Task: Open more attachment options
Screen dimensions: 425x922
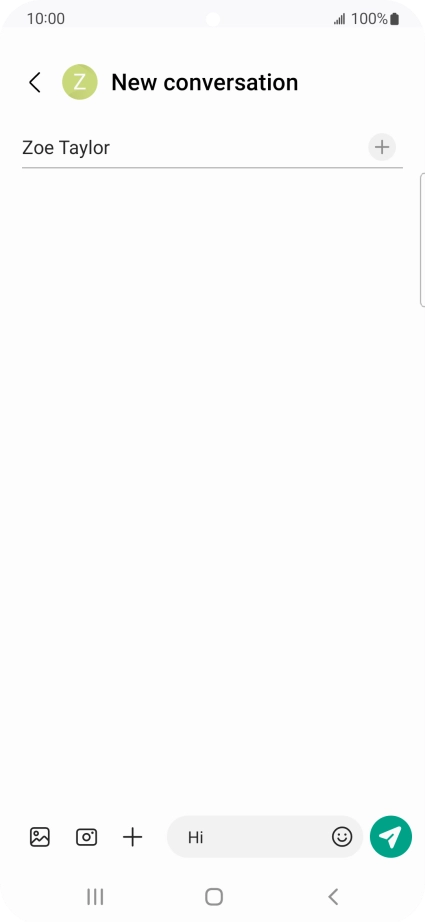Action: click(x=132, y=837)
